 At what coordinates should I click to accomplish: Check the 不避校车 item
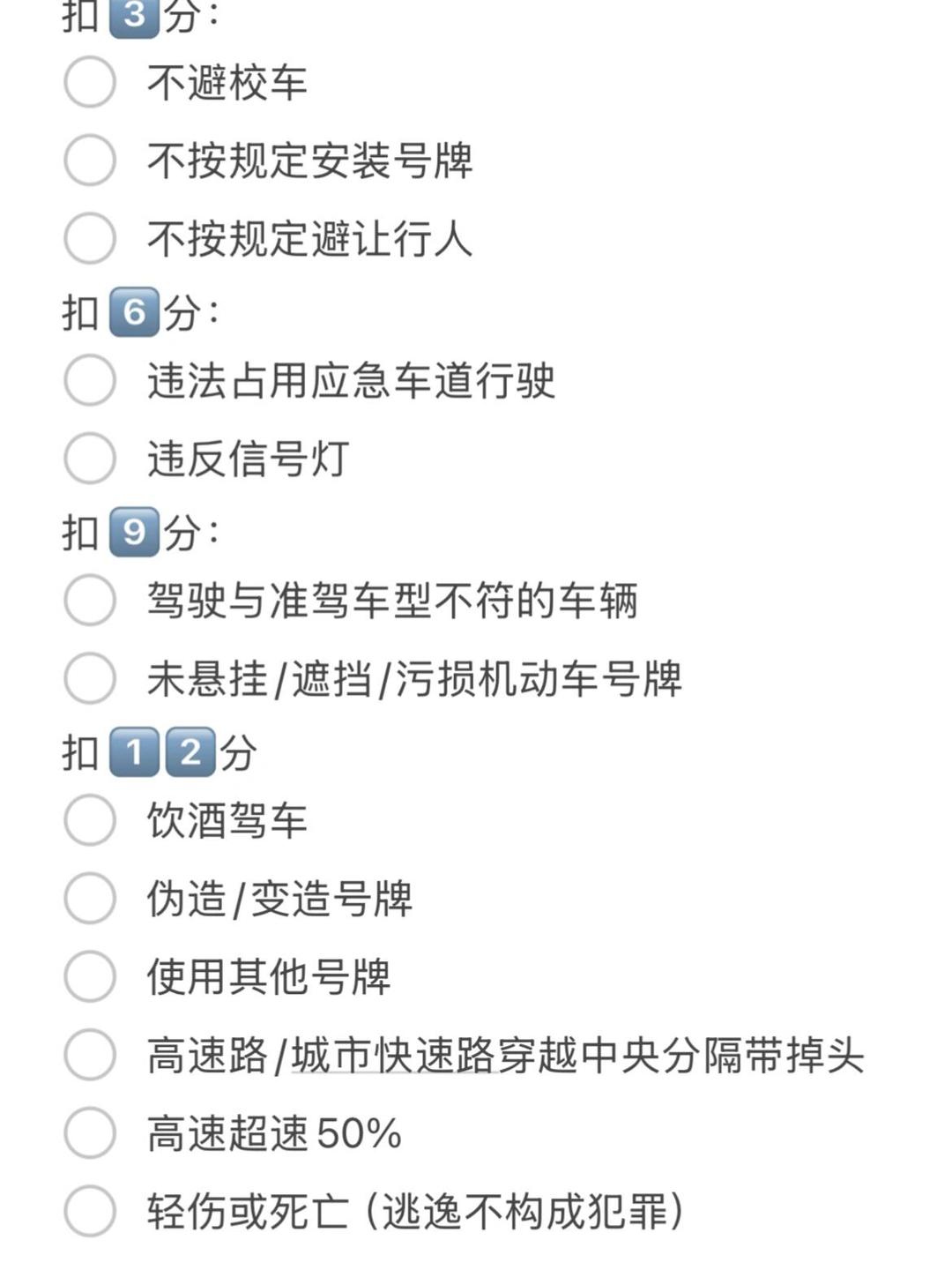point(90,82)
